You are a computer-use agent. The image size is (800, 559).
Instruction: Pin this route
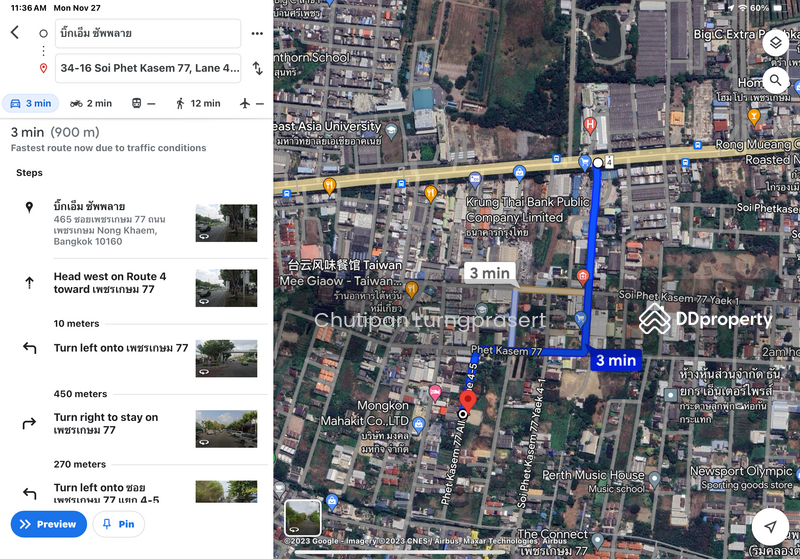point(118,524)
